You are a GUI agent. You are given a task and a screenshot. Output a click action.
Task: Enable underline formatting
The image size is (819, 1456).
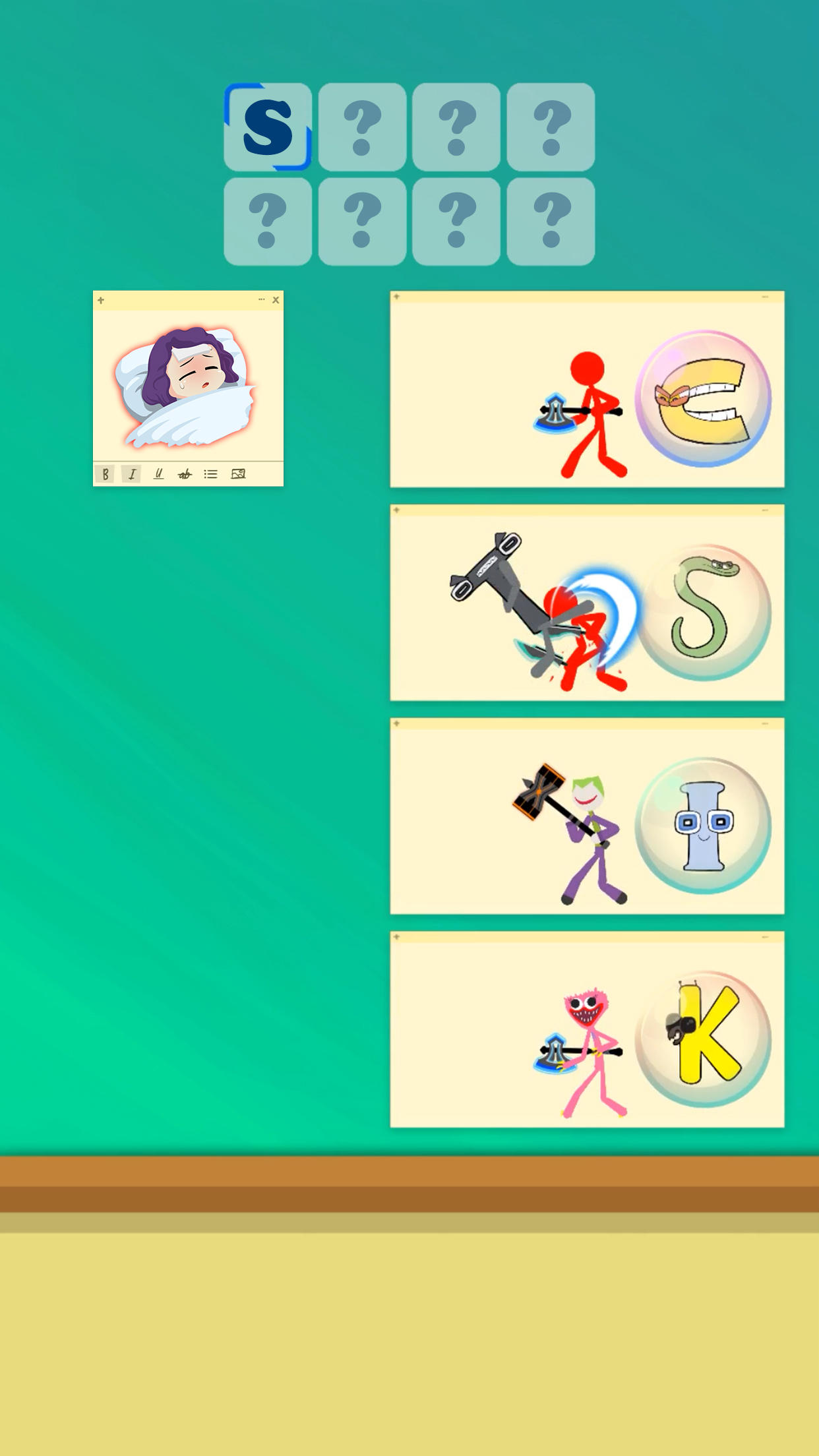pos(158,473)
